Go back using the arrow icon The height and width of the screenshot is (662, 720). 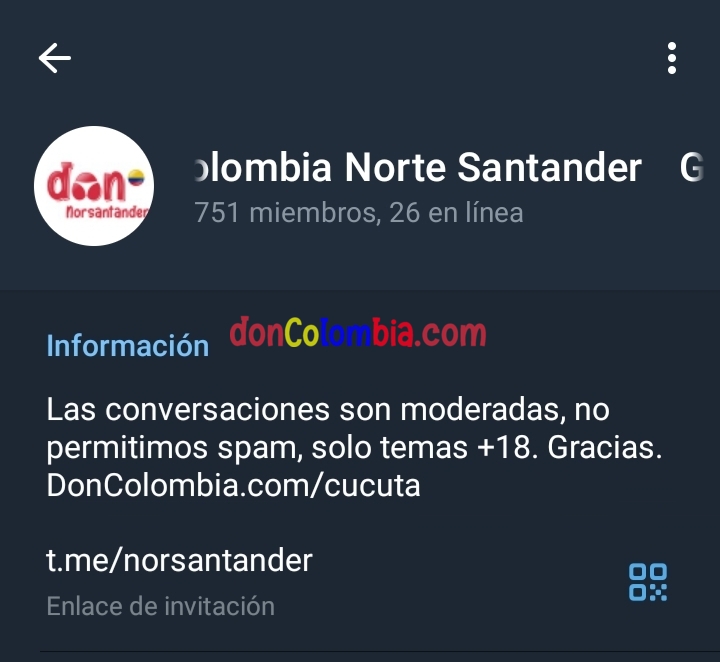point(55,59)
